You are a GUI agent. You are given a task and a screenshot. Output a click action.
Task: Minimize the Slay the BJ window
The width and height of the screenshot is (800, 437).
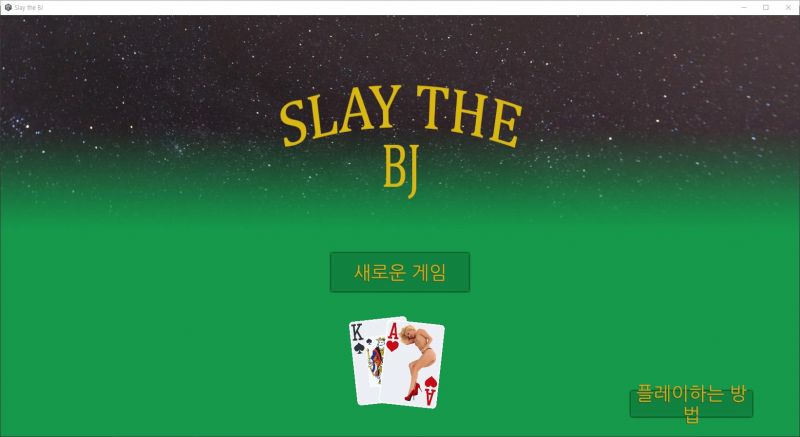[744, 7]
